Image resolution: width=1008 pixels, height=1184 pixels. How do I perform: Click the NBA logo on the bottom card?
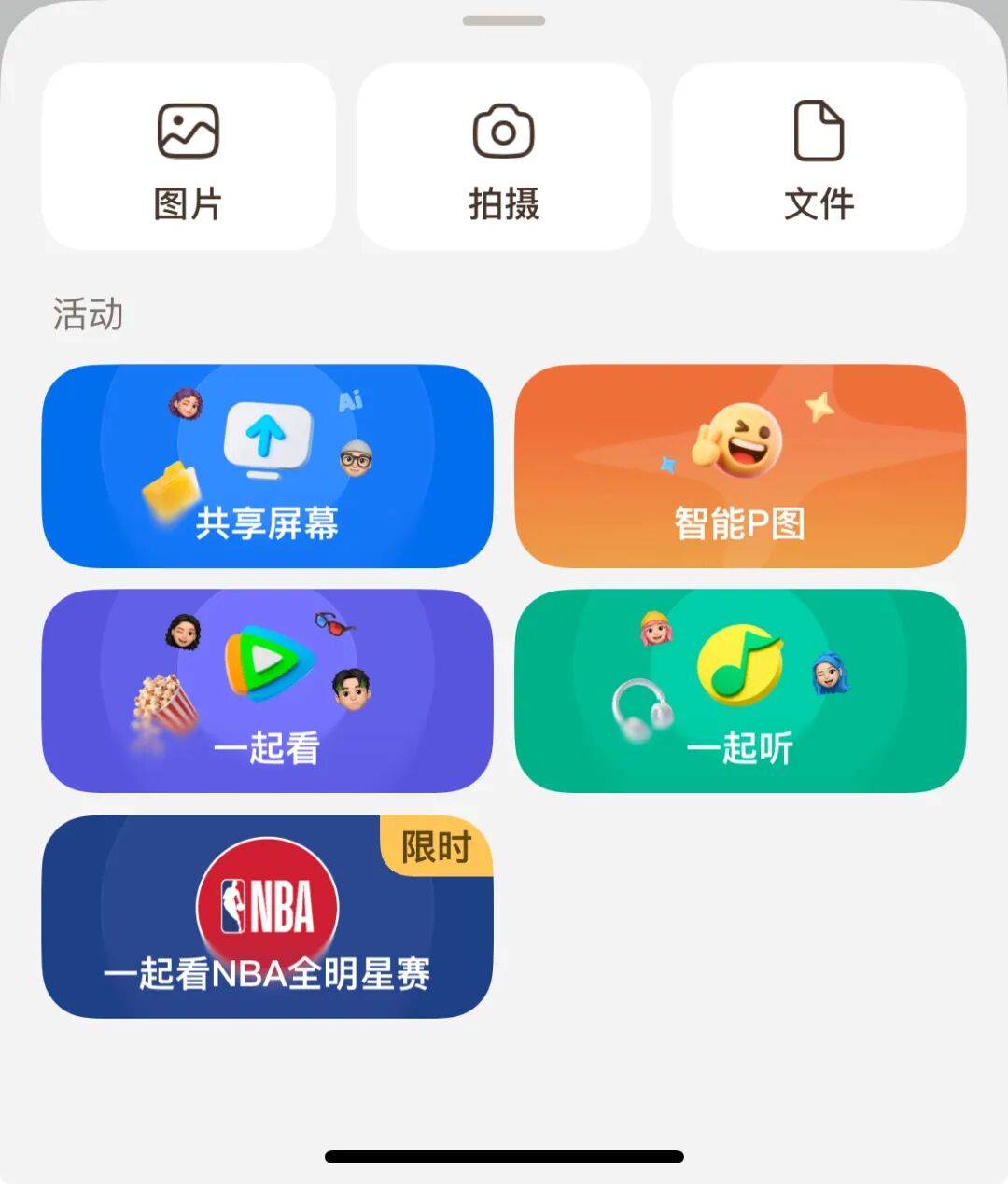266,901
